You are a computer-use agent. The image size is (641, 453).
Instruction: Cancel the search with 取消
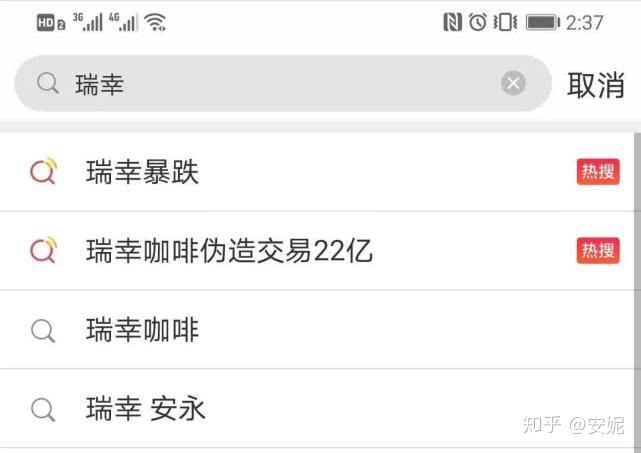[x=596, y=85]
